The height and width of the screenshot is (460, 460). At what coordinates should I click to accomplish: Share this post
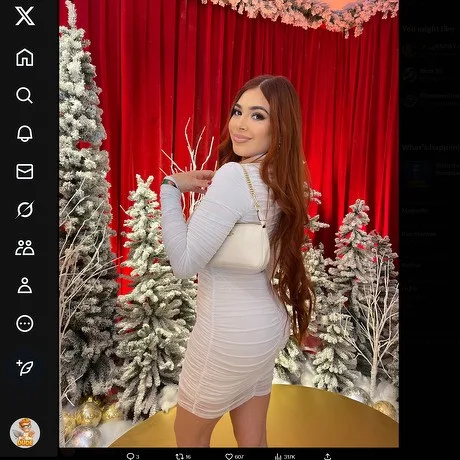327,456
